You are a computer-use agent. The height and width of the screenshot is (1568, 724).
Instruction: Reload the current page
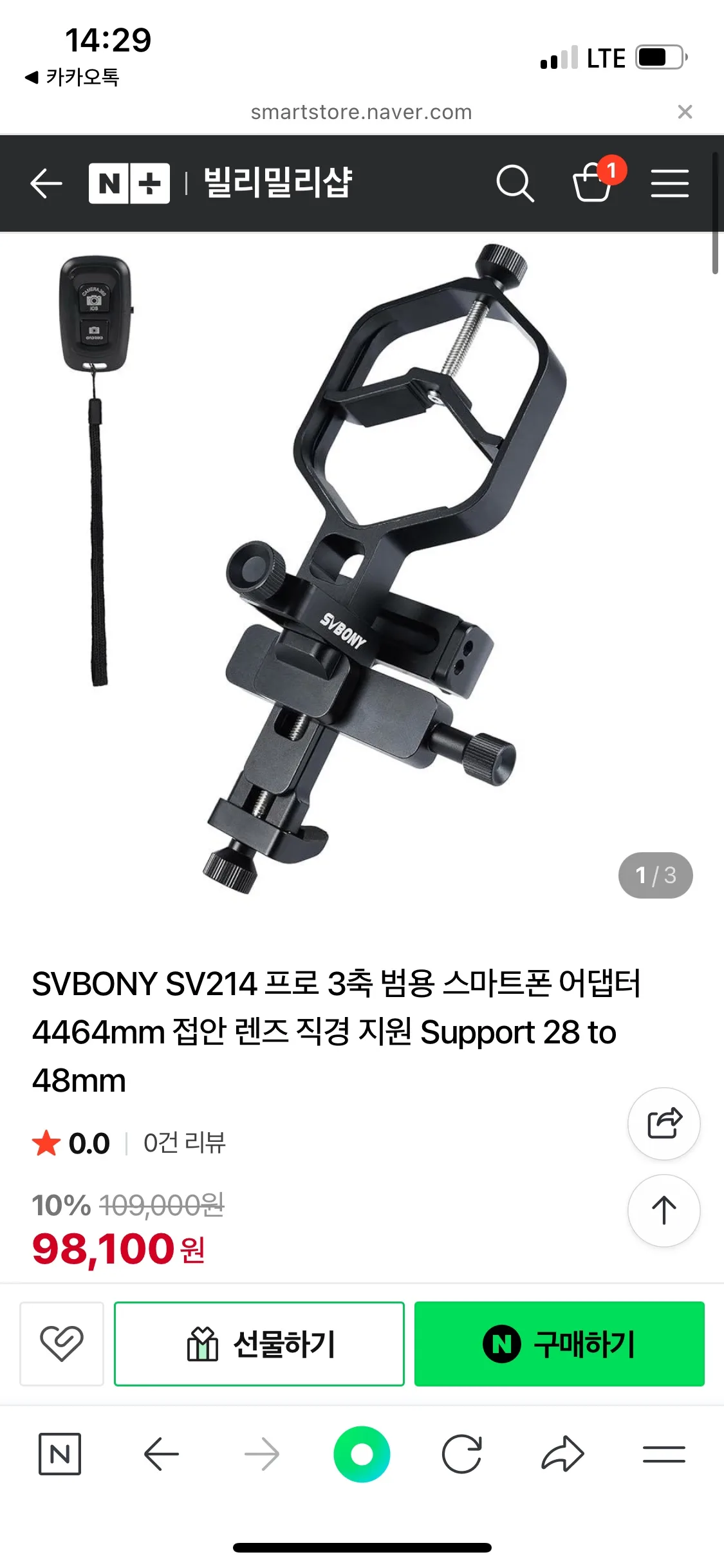462,1454
